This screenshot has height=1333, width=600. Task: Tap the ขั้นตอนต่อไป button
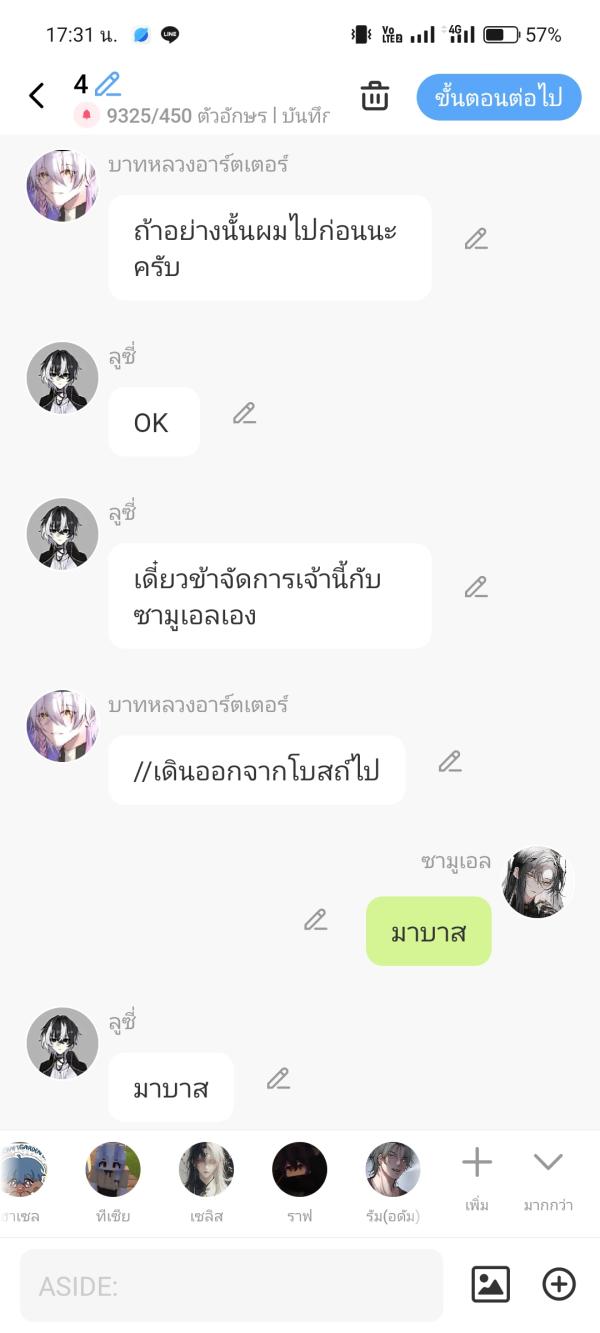tap(498, 97)
